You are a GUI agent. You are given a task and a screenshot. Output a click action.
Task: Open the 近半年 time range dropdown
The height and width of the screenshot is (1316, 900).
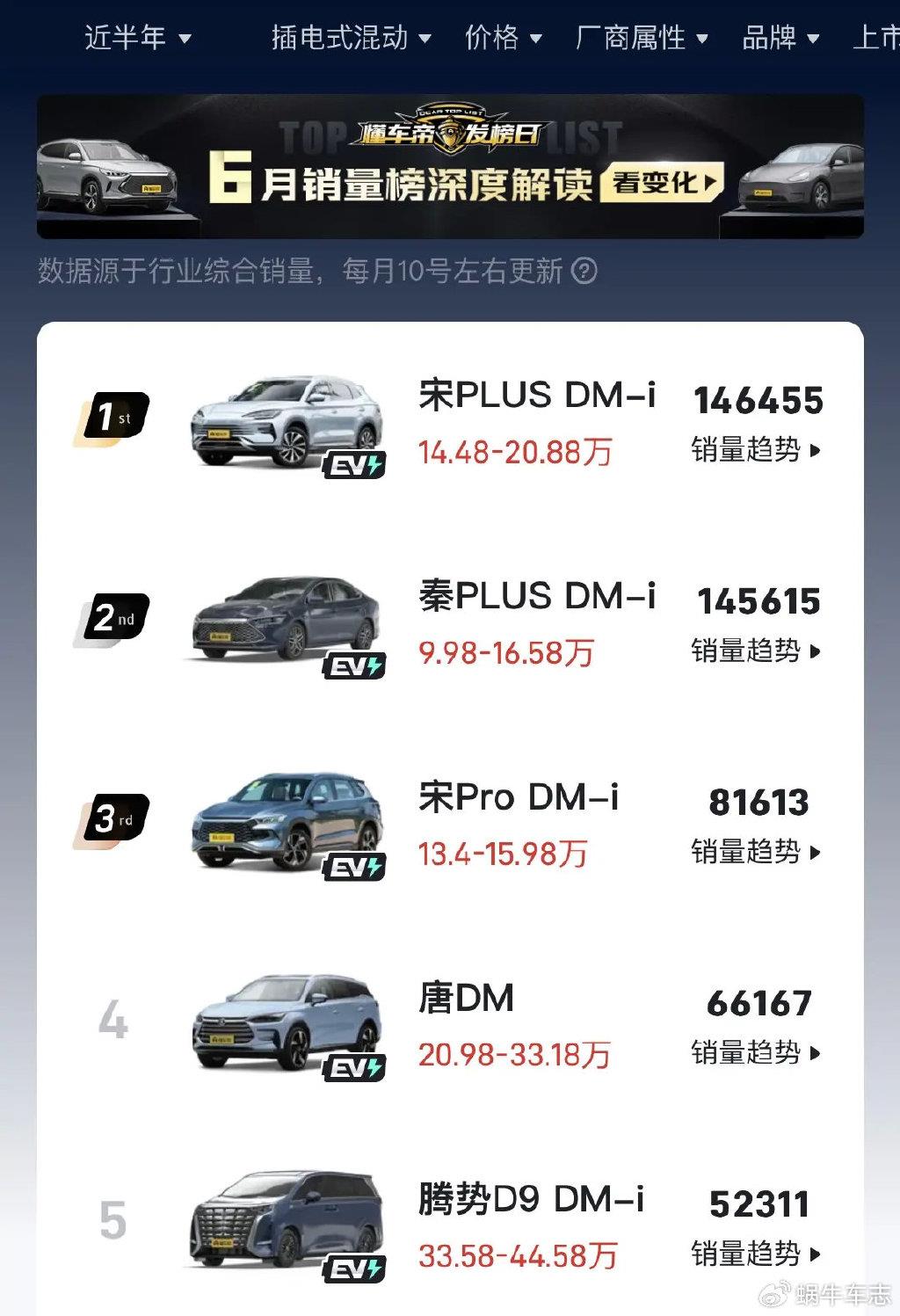(137, 38)
